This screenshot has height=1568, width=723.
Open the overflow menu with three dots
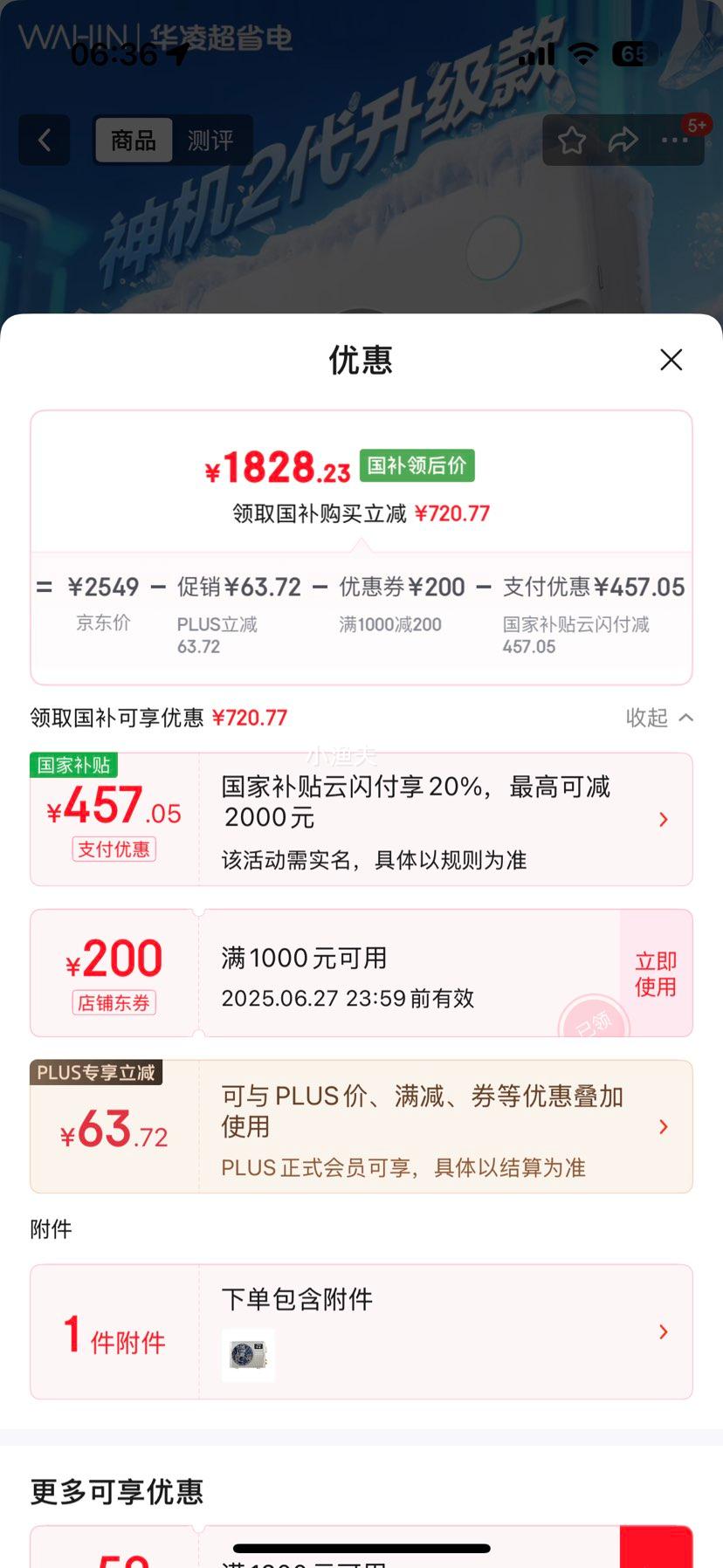[675, 141]
